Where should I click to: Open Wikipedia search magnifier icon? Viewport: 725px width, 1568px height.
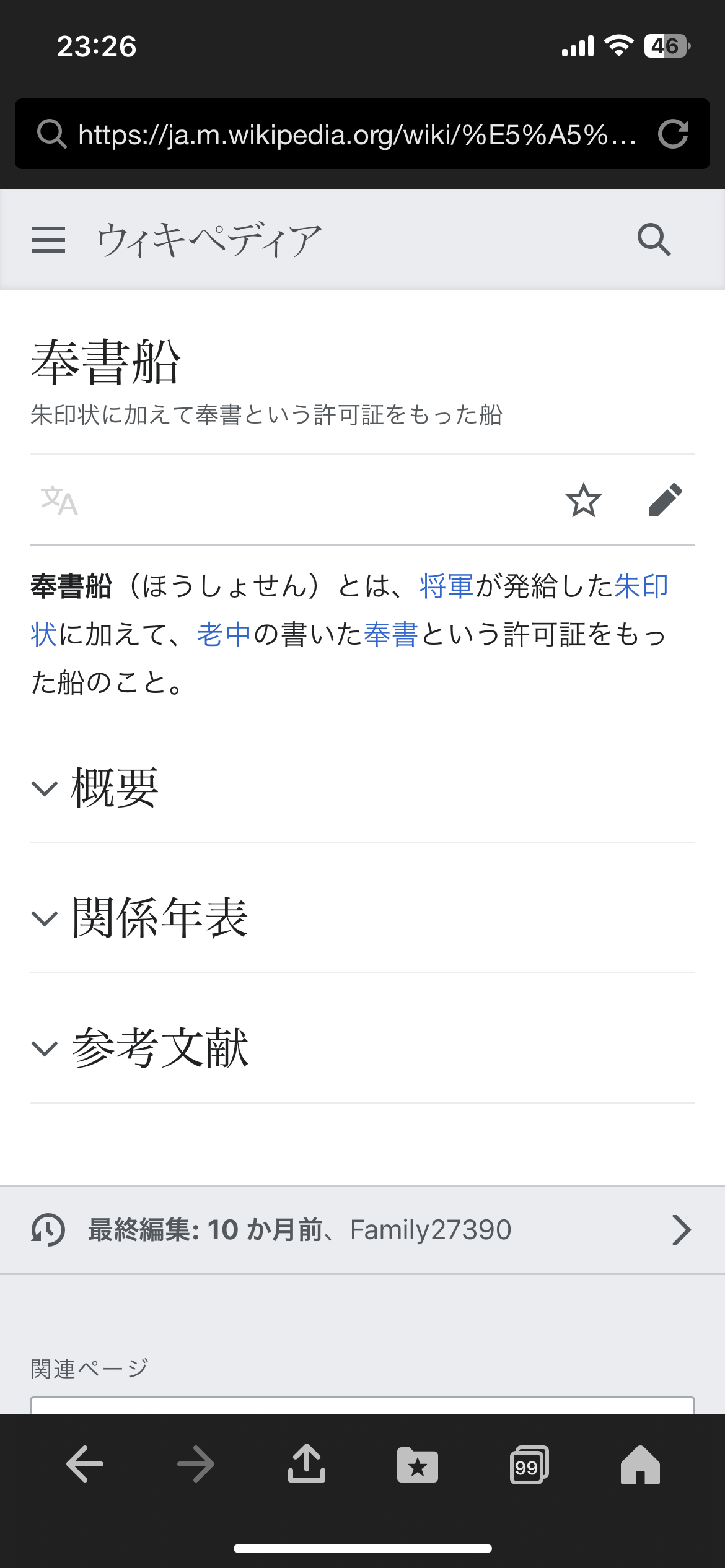point(654,240)
